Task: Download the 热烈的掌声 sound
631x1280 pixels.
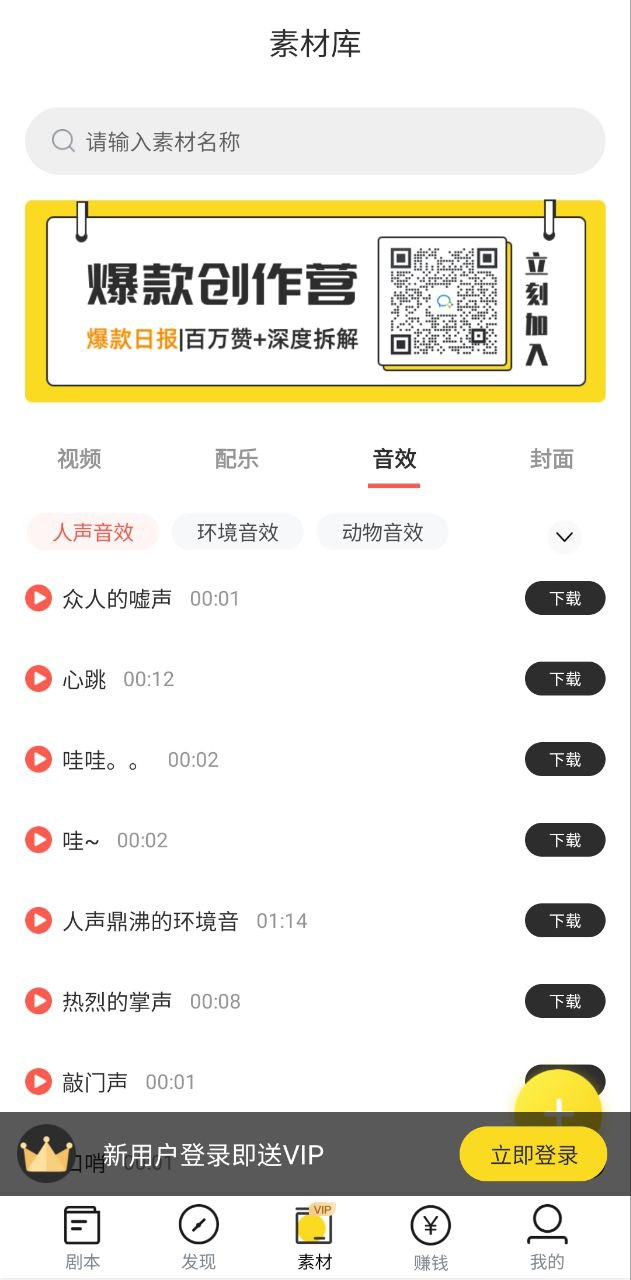Action: pos(565,1001)
